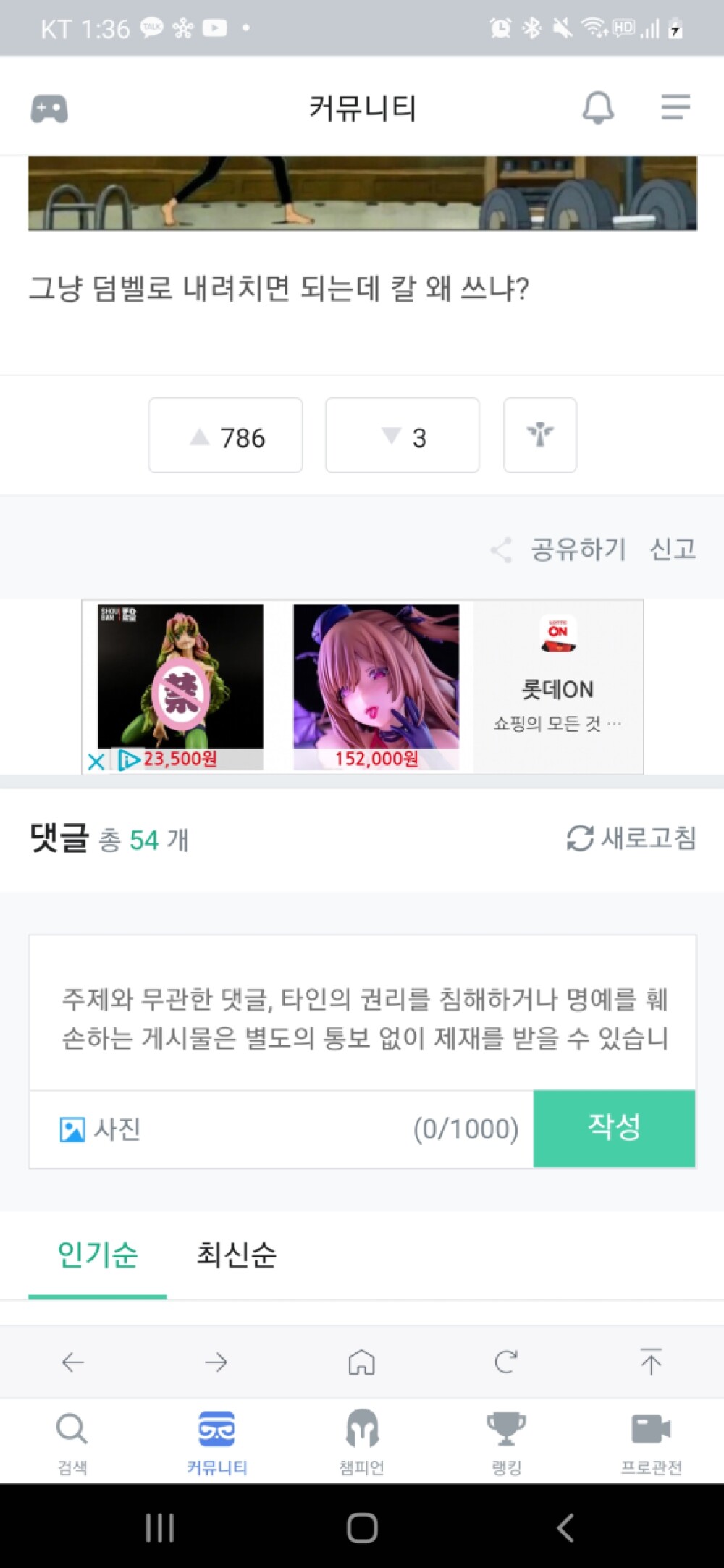The image size is (724, 1568).
Task: Jump to top with up arrow
Action: [651, 1362]
